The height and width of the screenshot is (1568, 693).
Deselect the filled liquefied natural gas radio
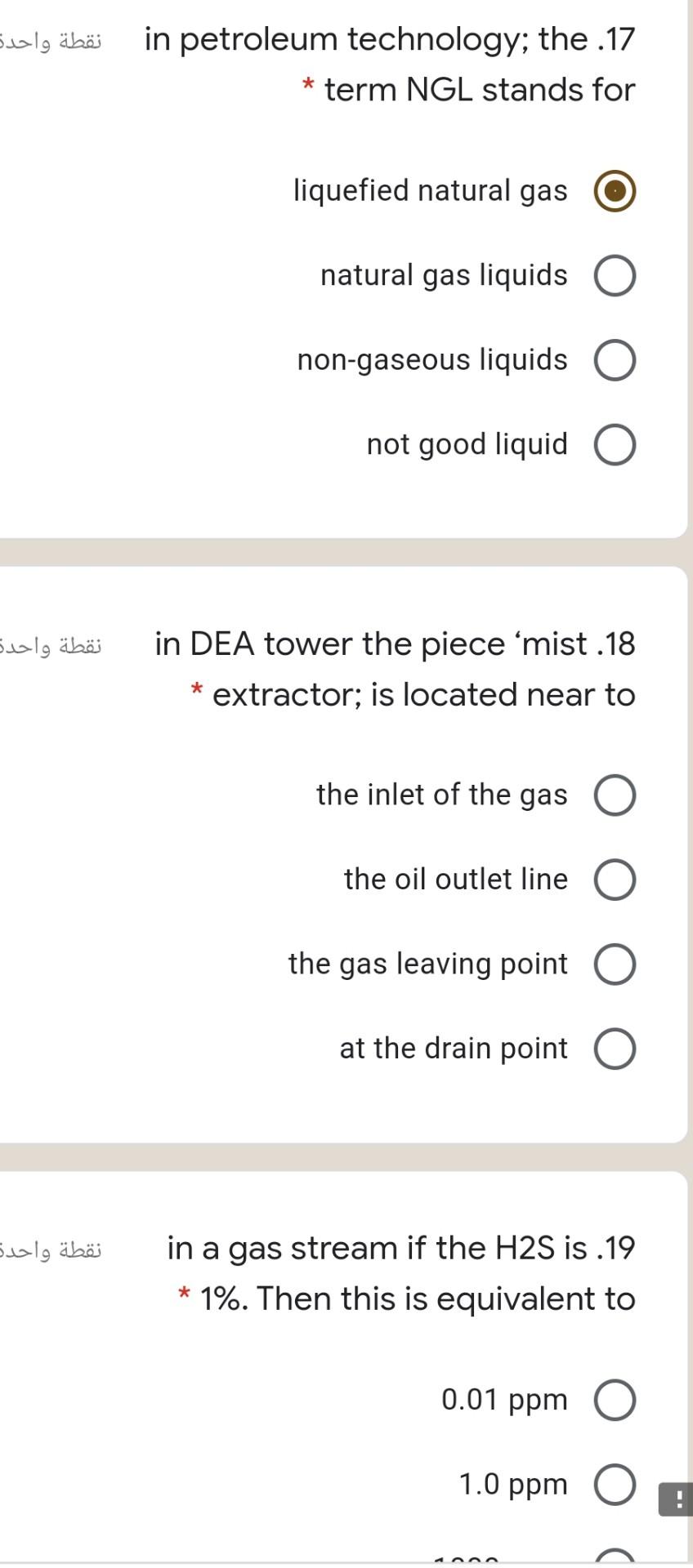point(614,190)
